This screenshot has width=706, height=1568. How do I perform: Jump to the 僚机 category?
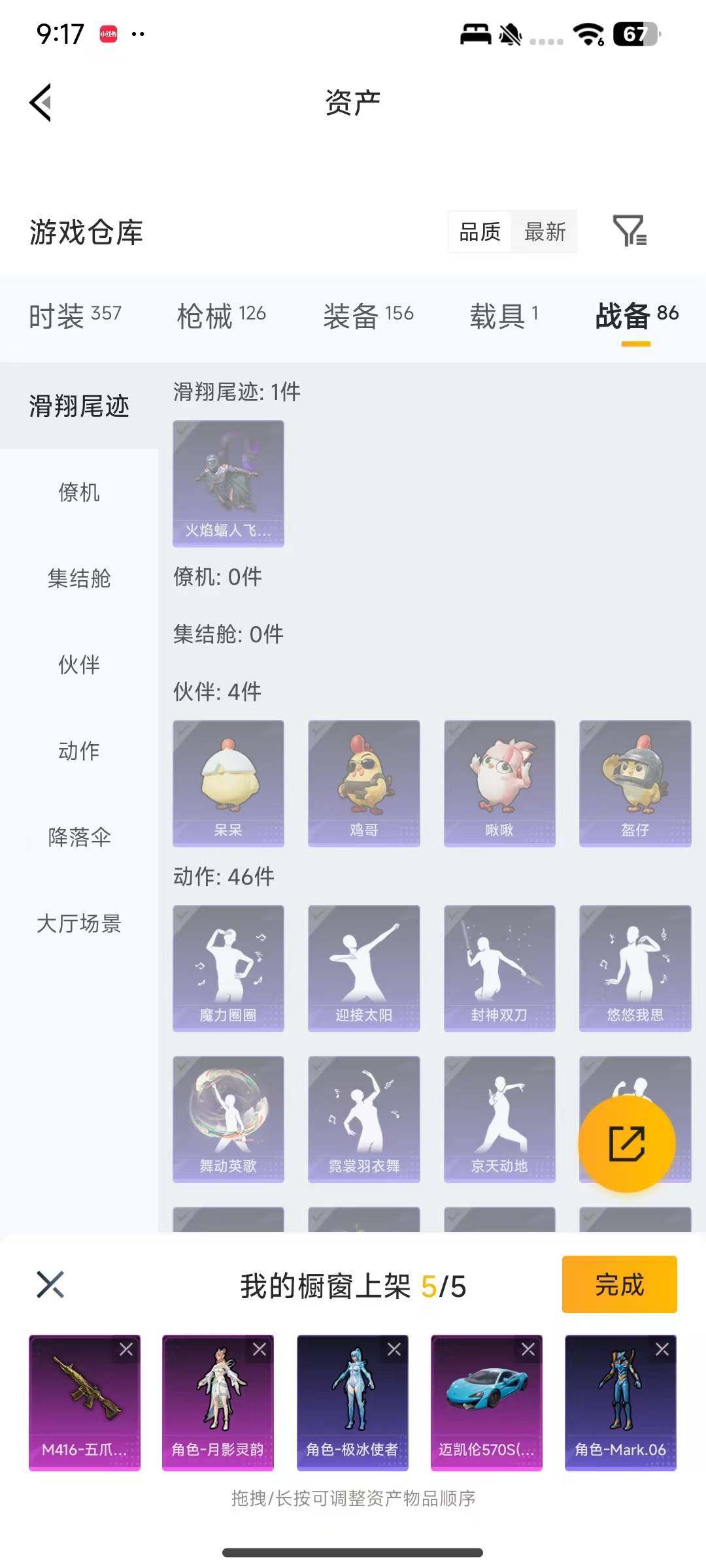pos(78,492)
